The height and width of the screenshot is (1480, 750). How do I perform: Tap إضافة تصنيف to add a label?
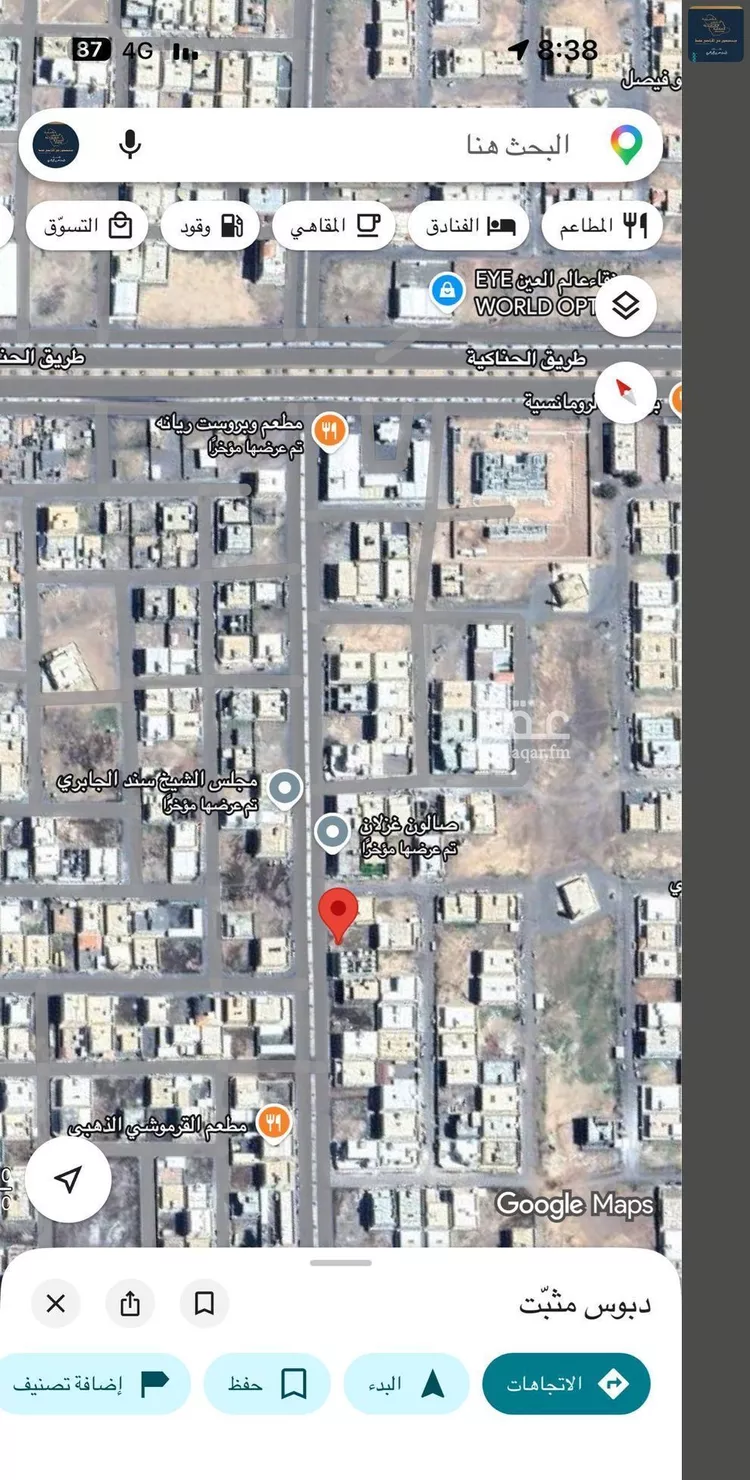pyautogui.click(x=93, y=1384)
